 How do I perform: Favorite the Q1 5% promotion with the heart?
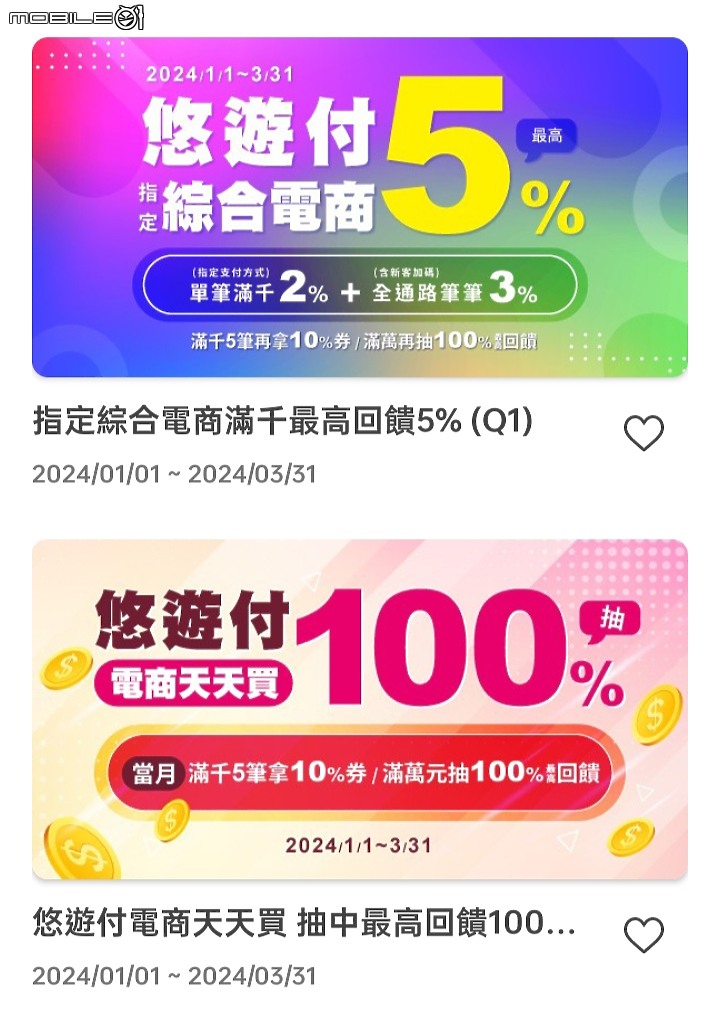point(643,432)
